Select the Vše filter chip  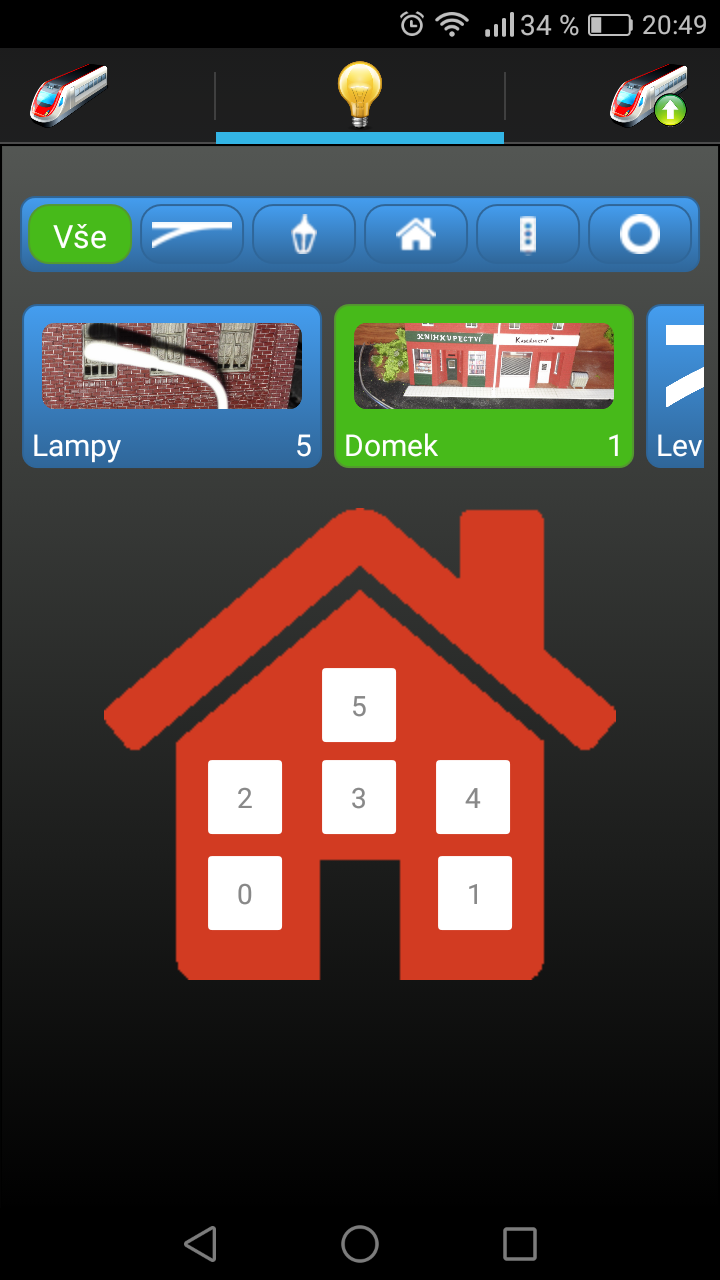(80, 235)
